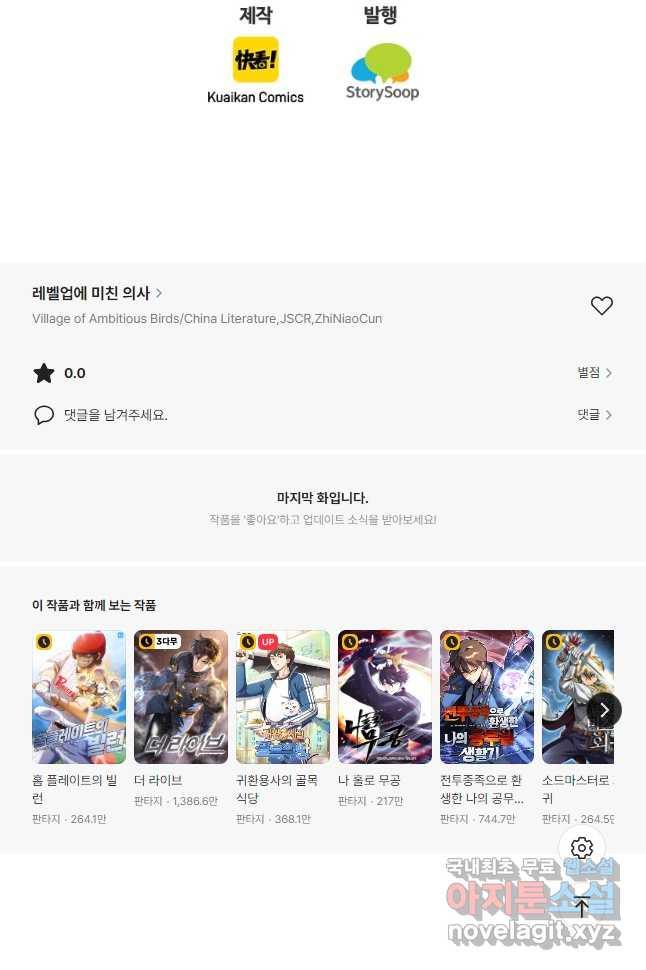Like this series with the heart icon

[601, 306]
